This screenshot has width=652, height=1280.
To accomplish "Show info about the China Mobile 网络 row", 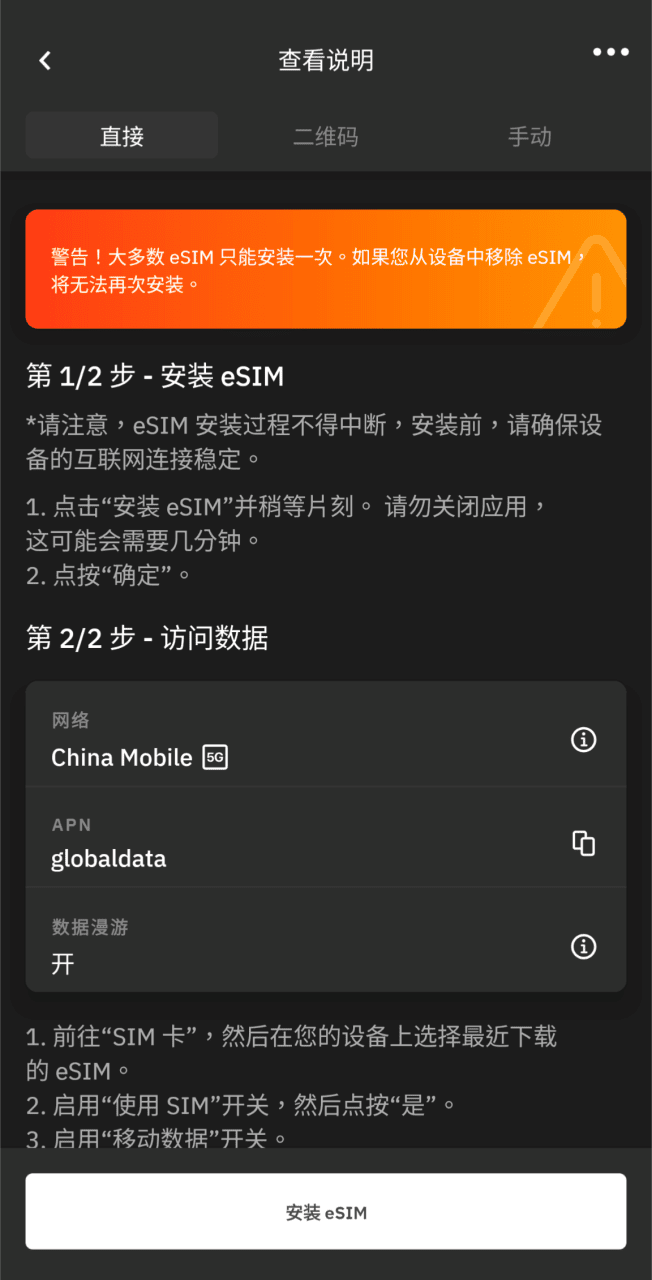I will tap(583, 739).
